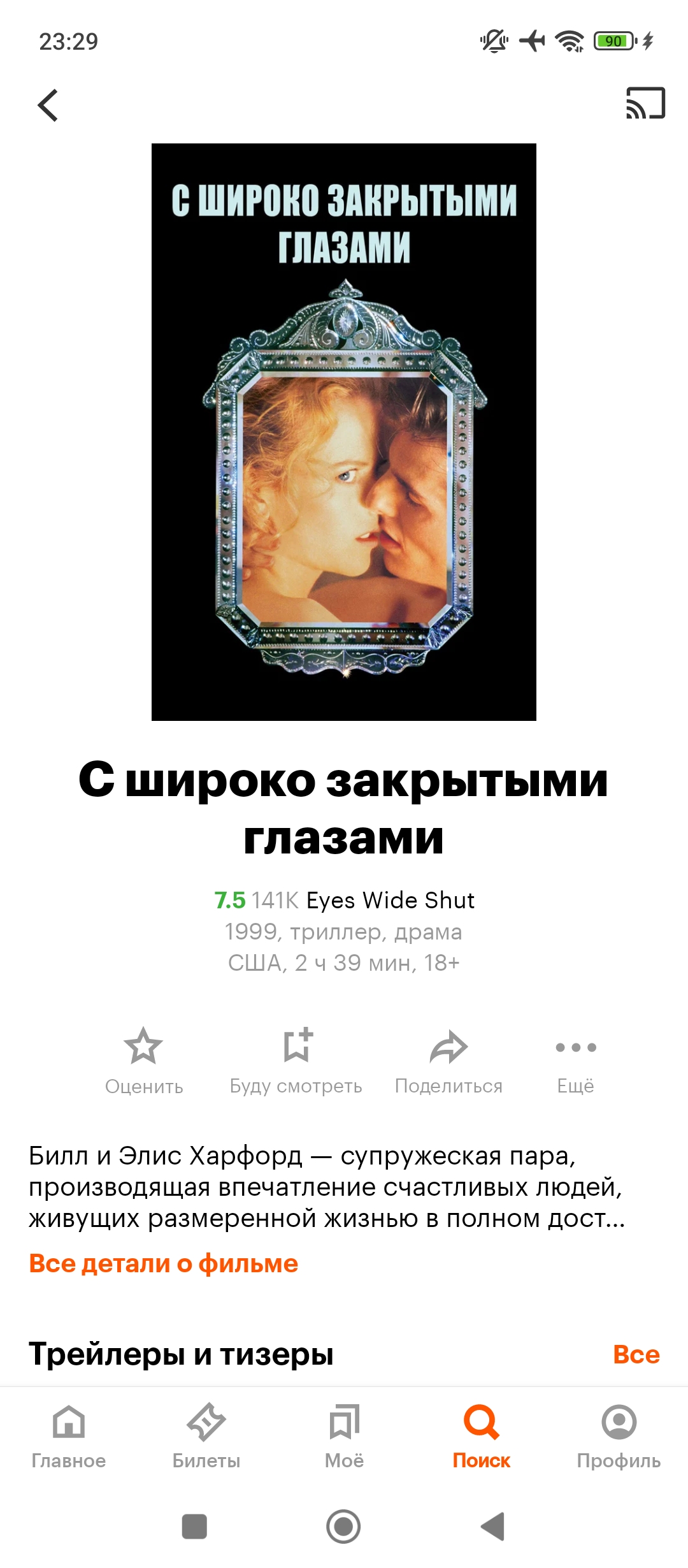
Task: Open the Eyes Wide Shut movie poster
Action: (x=344, y=432)
